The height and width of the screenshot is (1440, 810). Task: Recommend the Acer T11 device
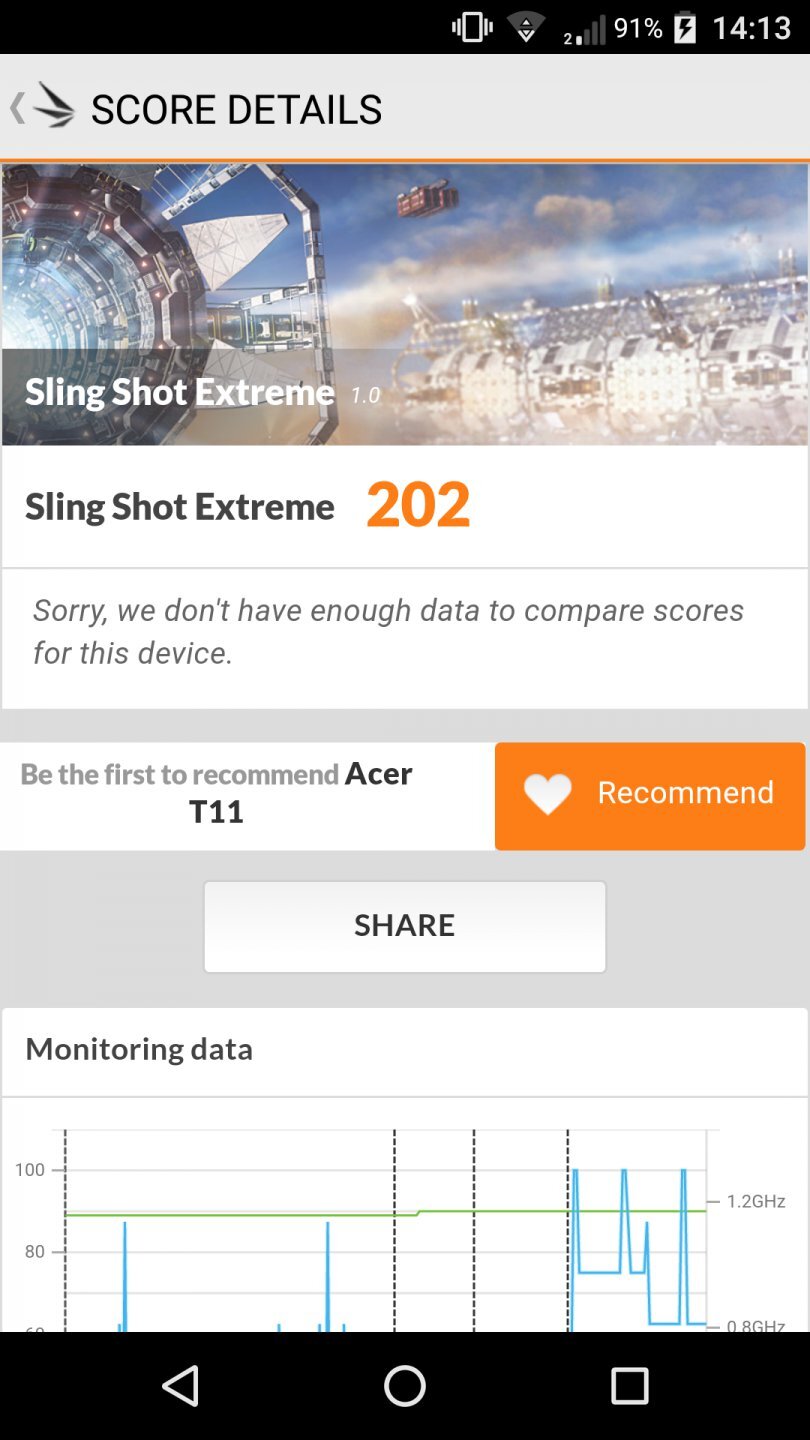tap(649, 796)
